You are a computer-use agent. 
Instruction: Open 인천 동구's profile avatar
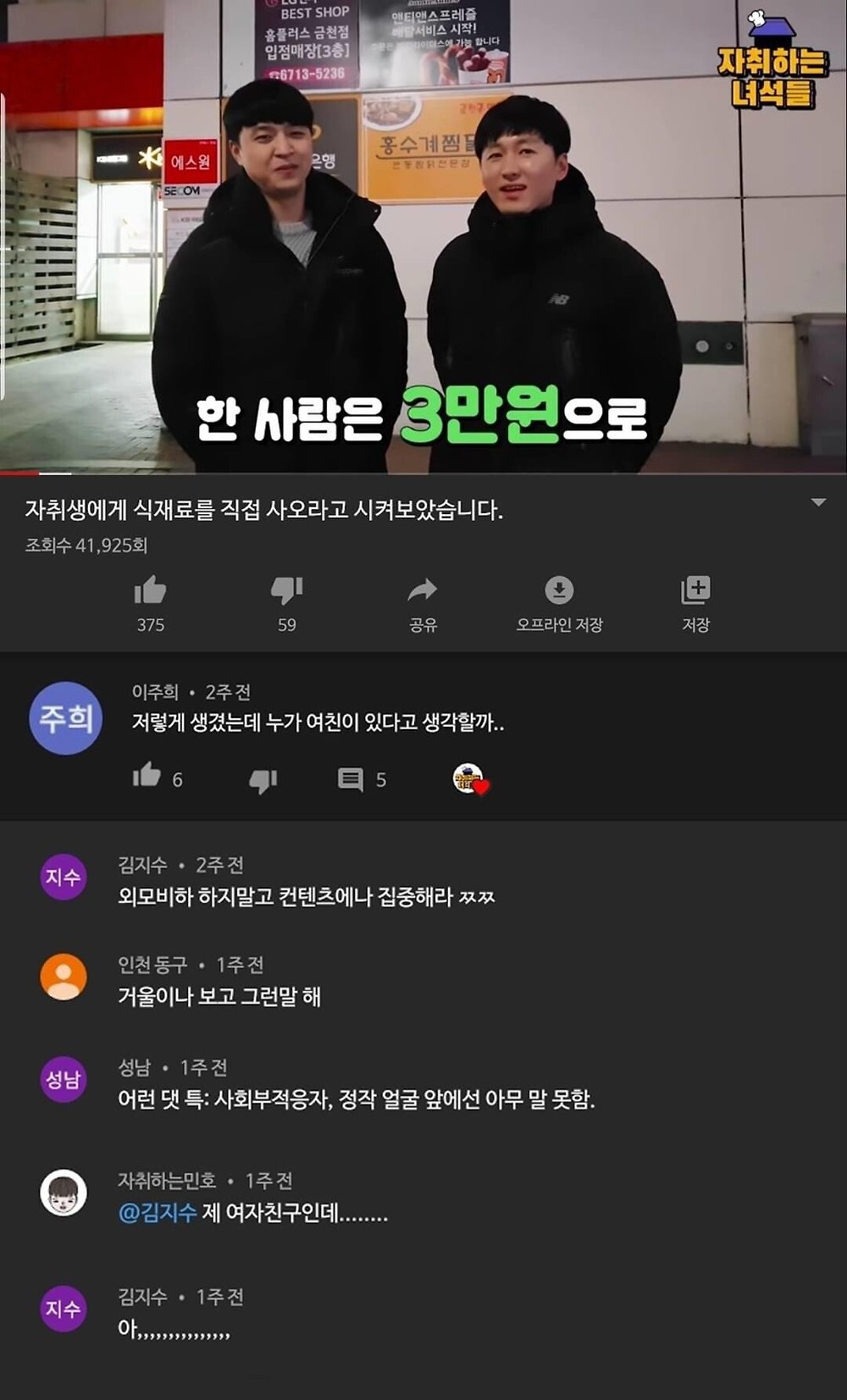[64, 977]
